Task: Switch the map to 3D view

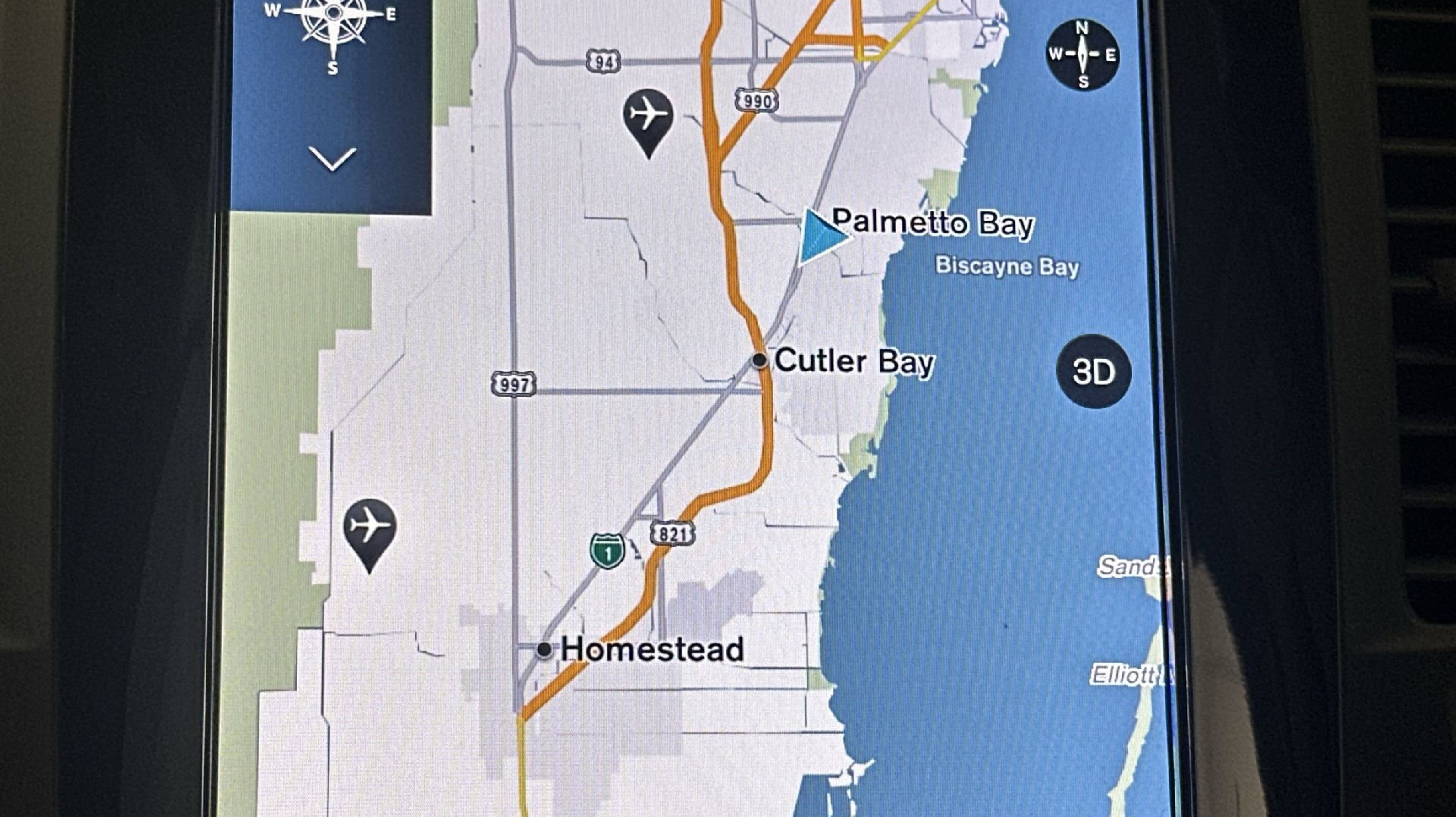Action: coord(1093,371)
